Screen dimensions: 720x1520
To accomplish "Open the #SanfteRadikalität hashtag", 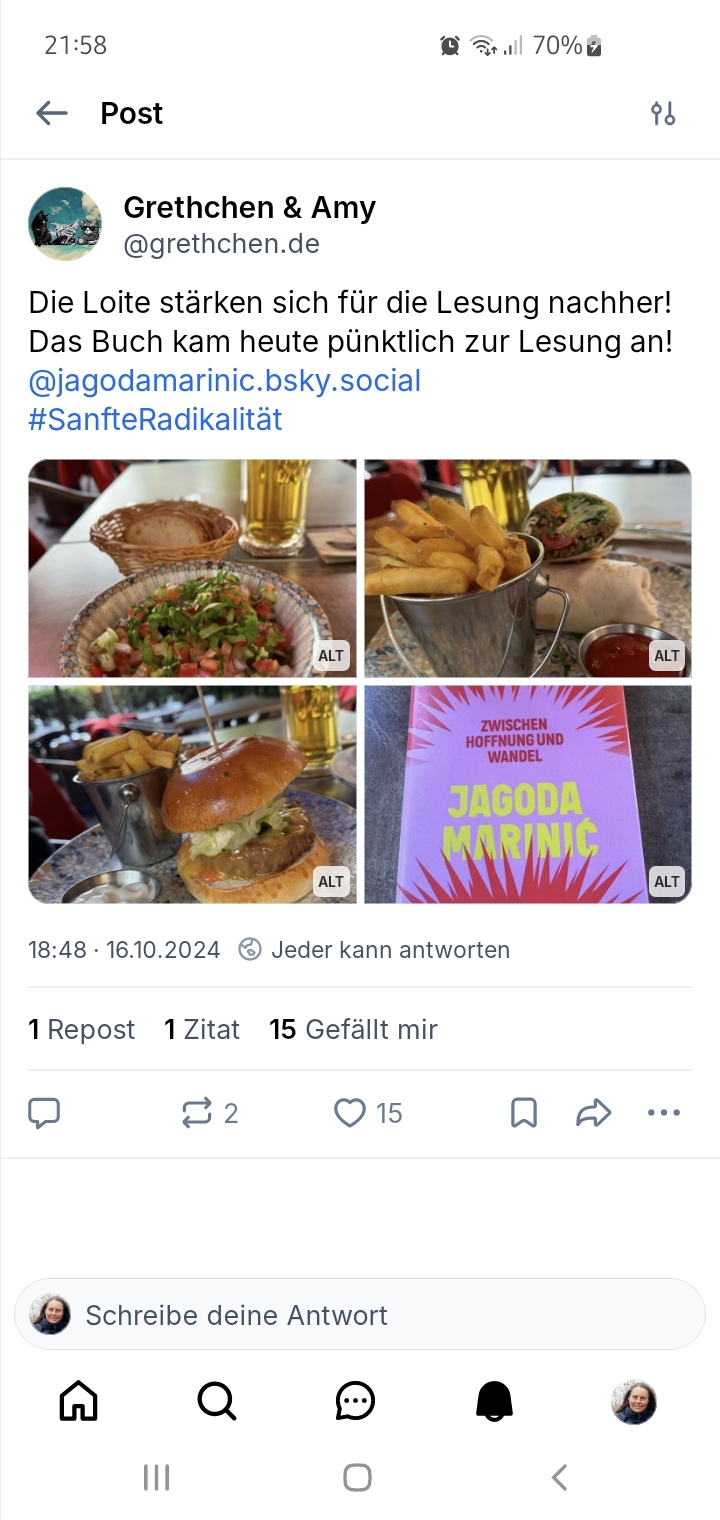I will pyautogui.click(x=155, y=420).
